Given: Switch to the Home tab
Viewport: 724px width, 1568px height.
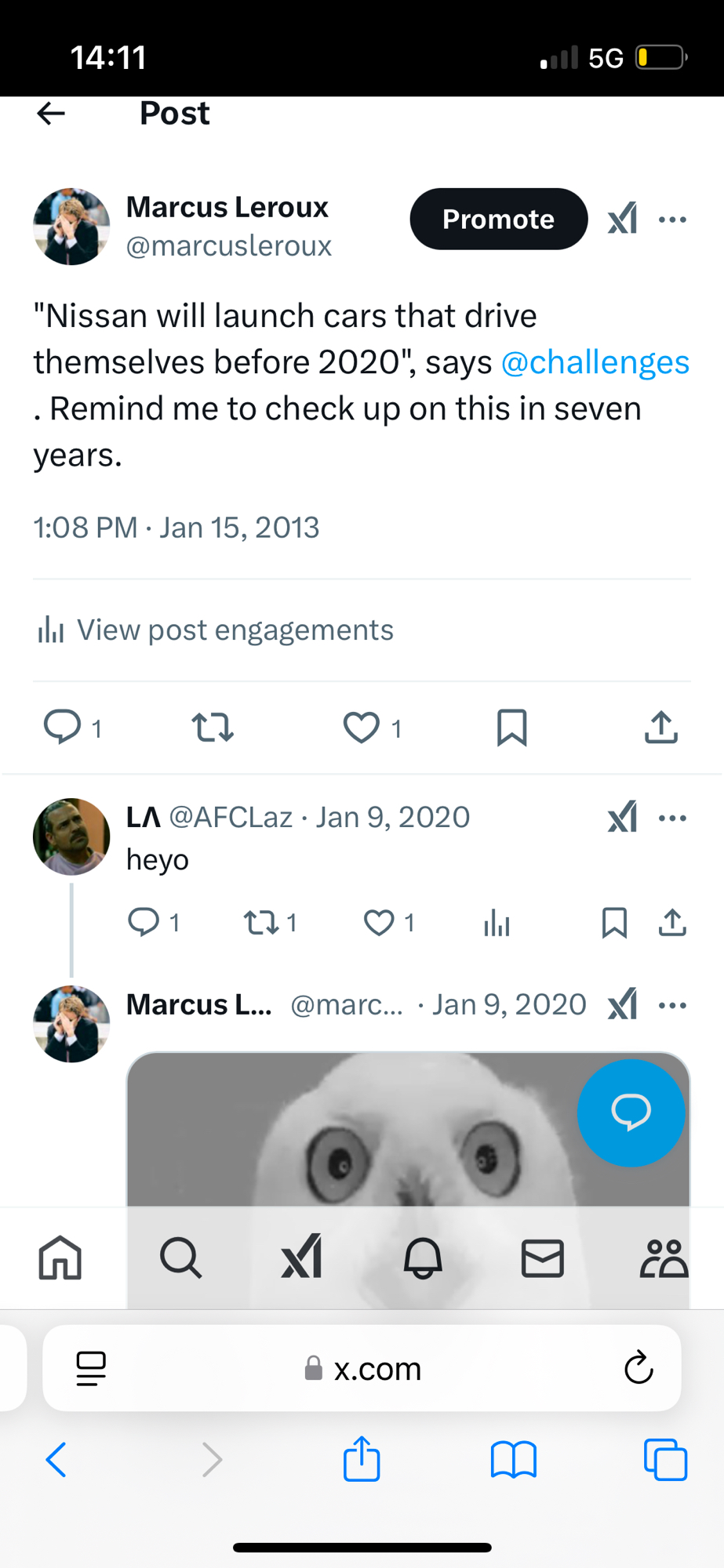Looking at the screenshot, I should tap(60, 1258).
